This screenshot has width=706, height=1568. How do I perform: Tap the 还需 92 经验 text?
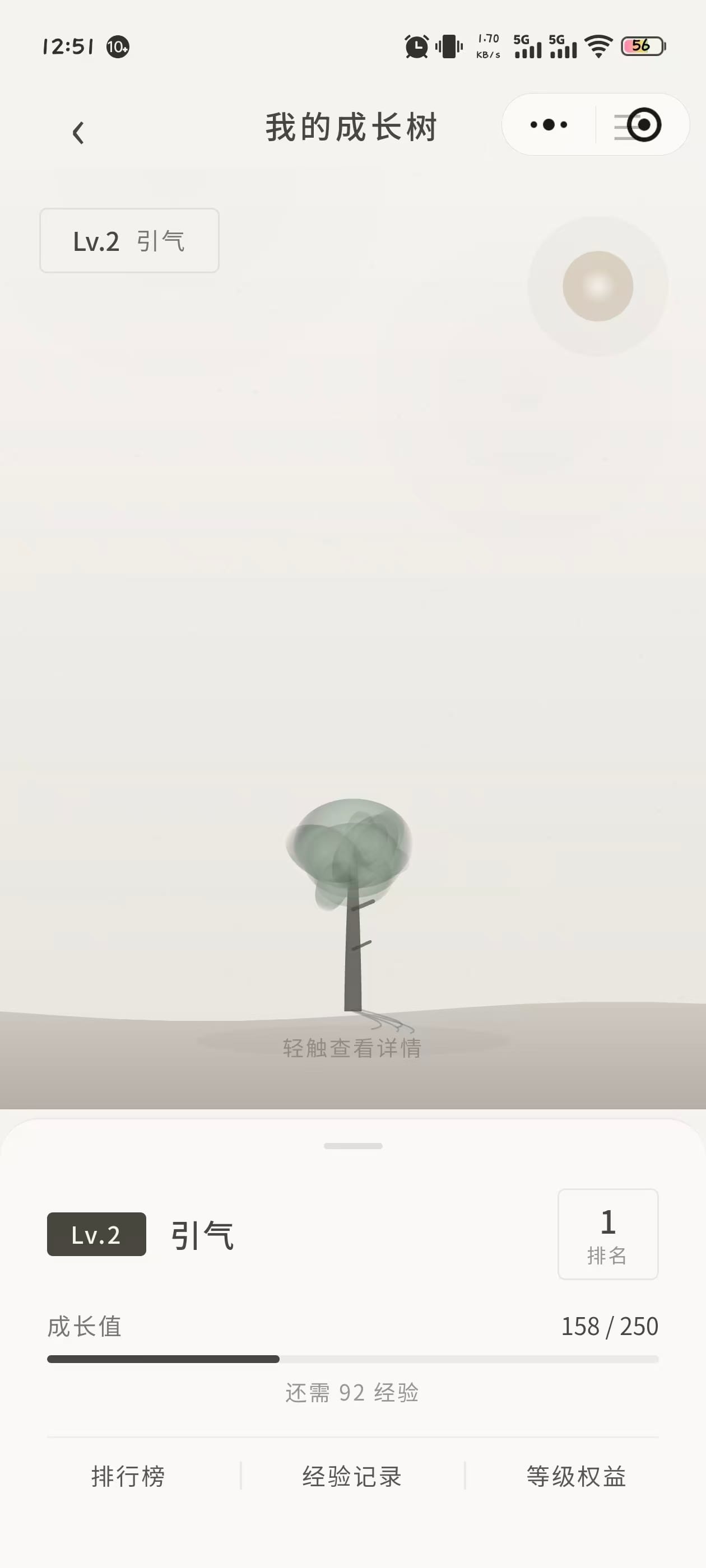pyautogui.click(x=352, y=1393)
